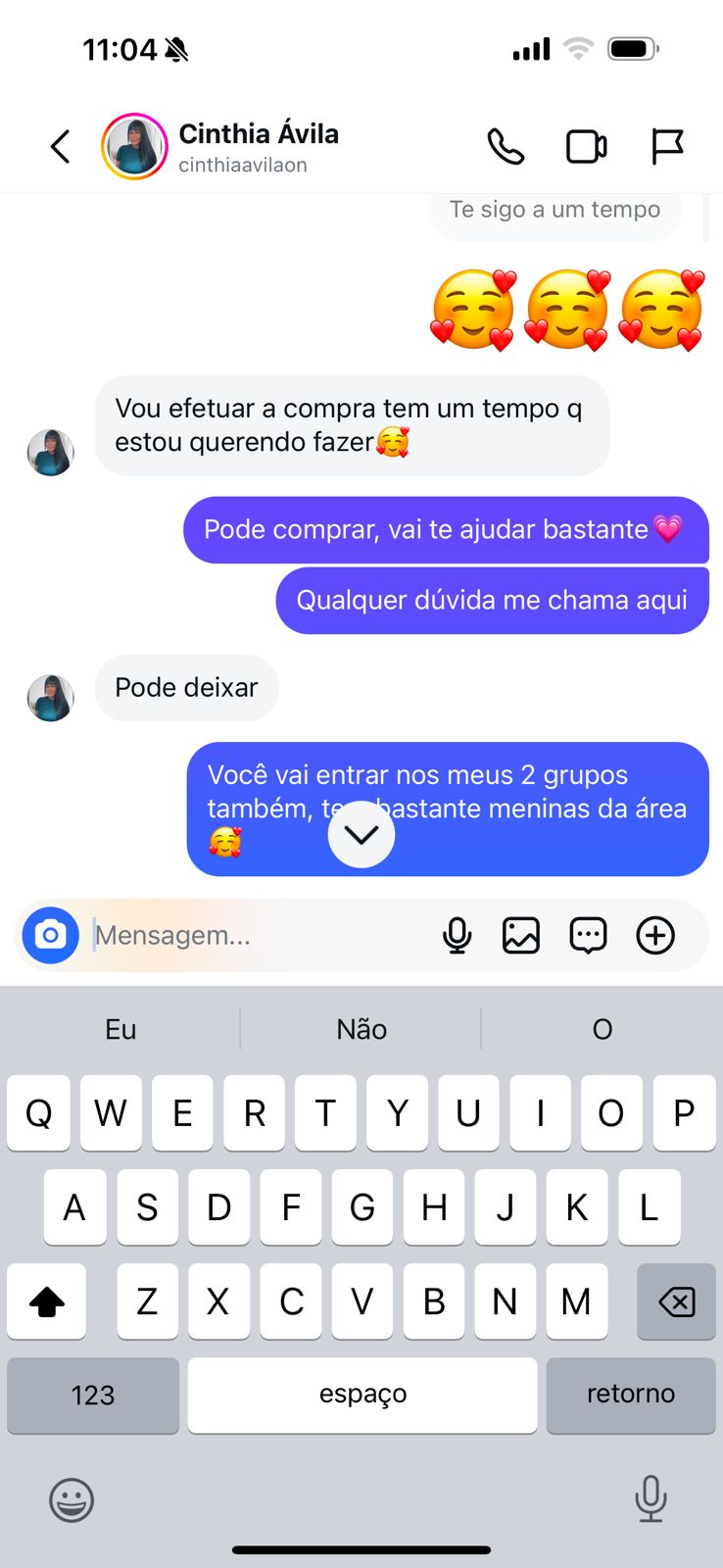This screenshot has width=723, height=1568.
Task: Activate keyboard voice dictation
Action: pos(651,1499)
